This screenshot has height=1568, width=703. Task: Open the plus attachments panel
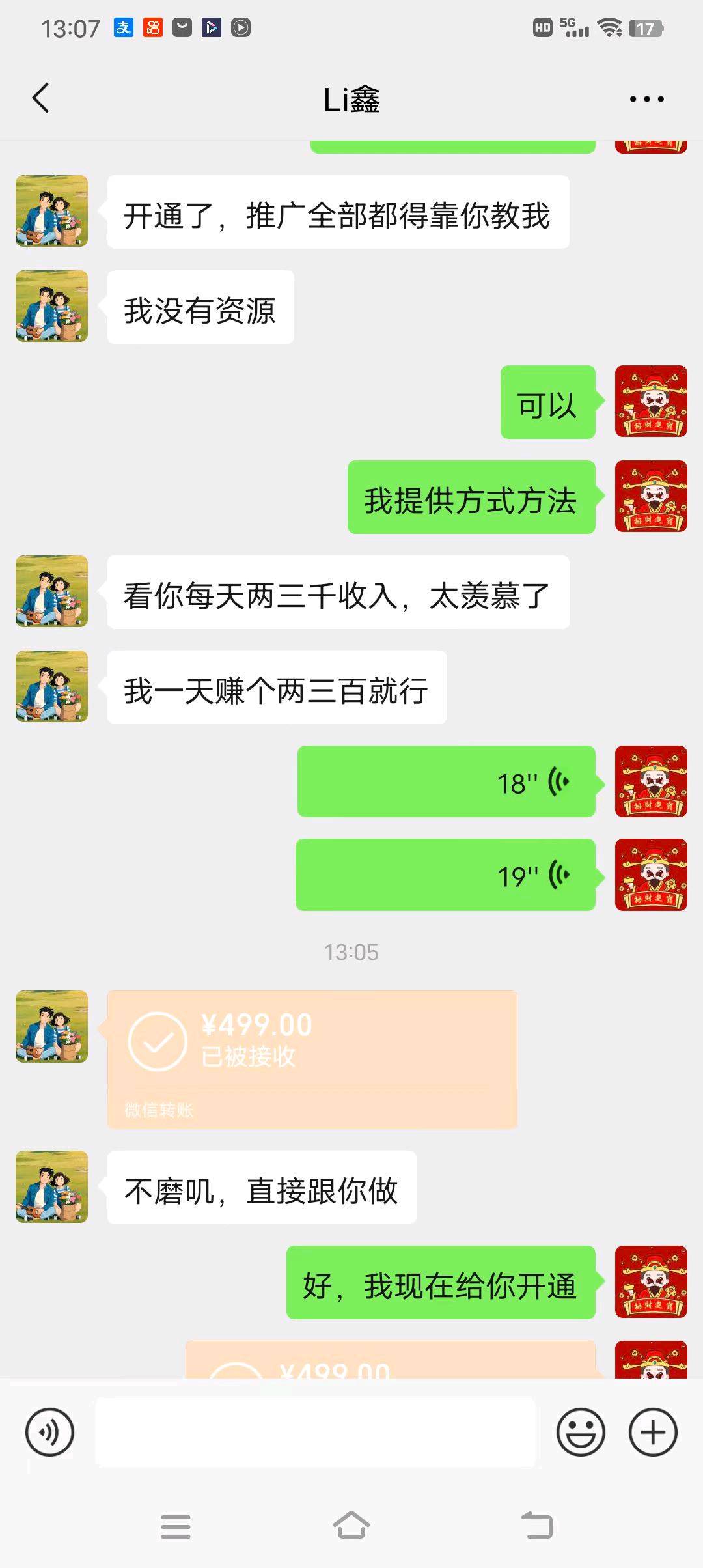pos(653,1432)
